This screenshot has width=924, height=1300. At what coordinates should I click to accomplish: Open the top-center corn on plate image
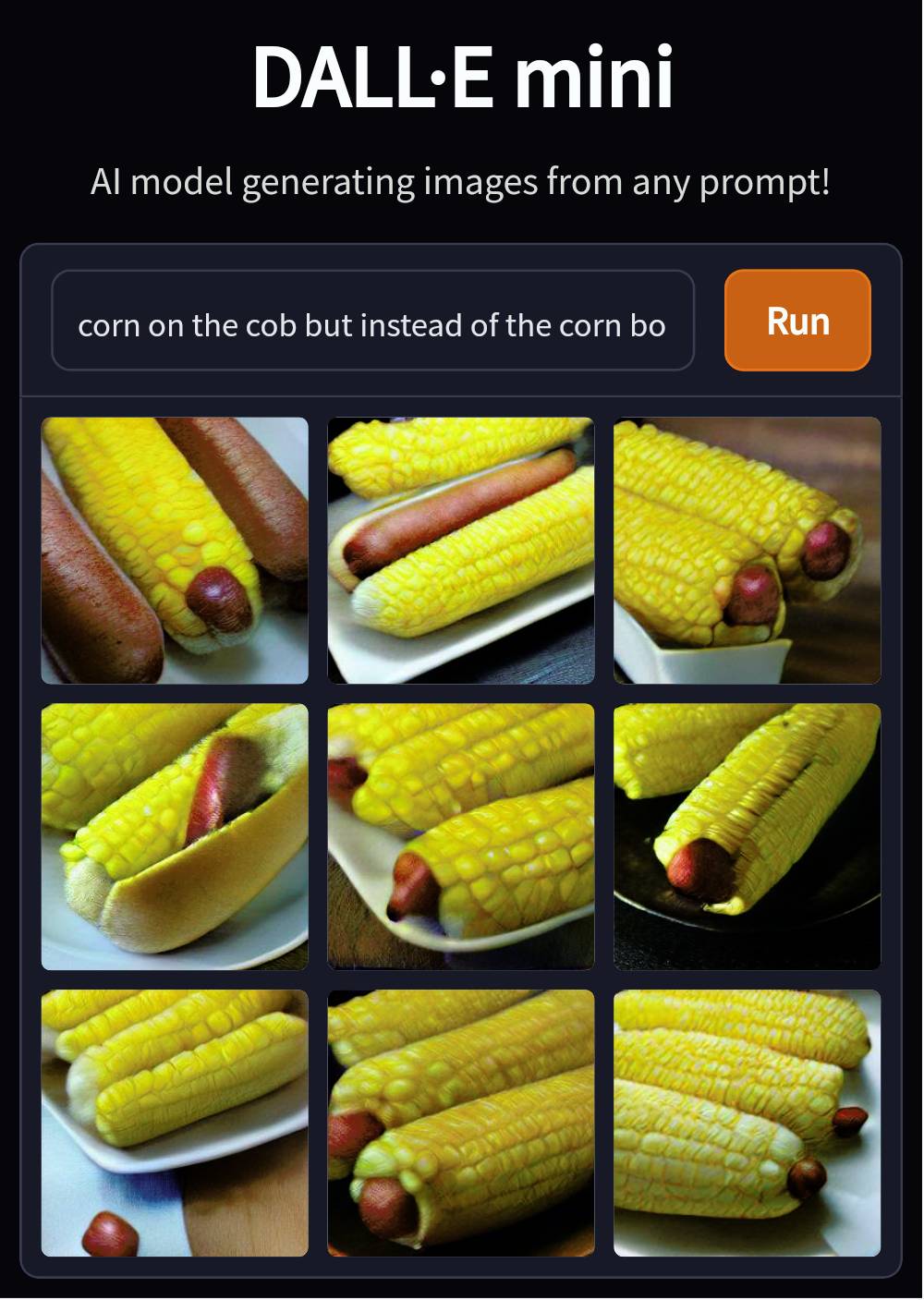(x=461, y=550)
